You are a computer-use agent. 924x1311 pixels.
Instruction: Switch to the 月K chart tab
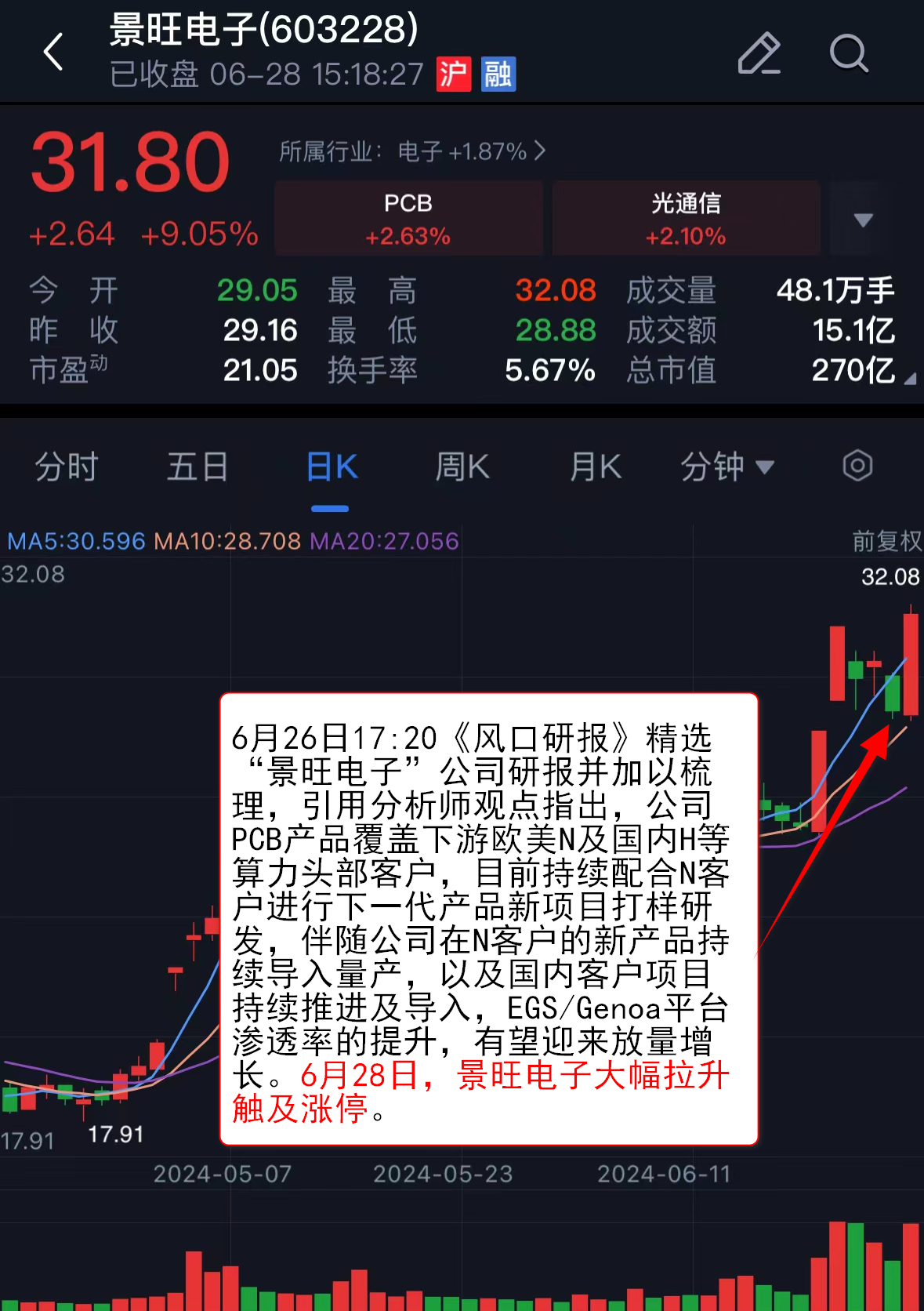(x=596, y=467)
